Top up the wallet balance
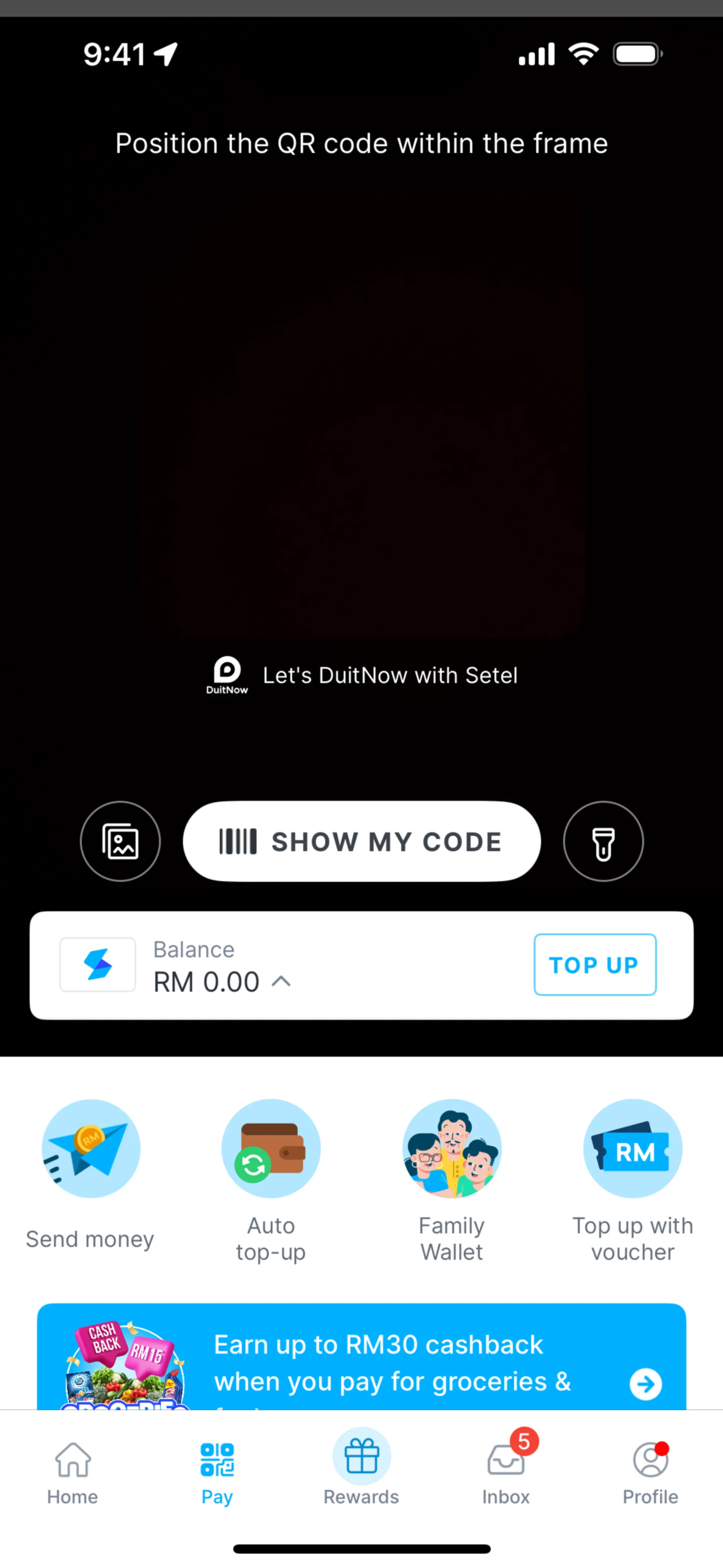723x1568 pixels. [595, 965]
